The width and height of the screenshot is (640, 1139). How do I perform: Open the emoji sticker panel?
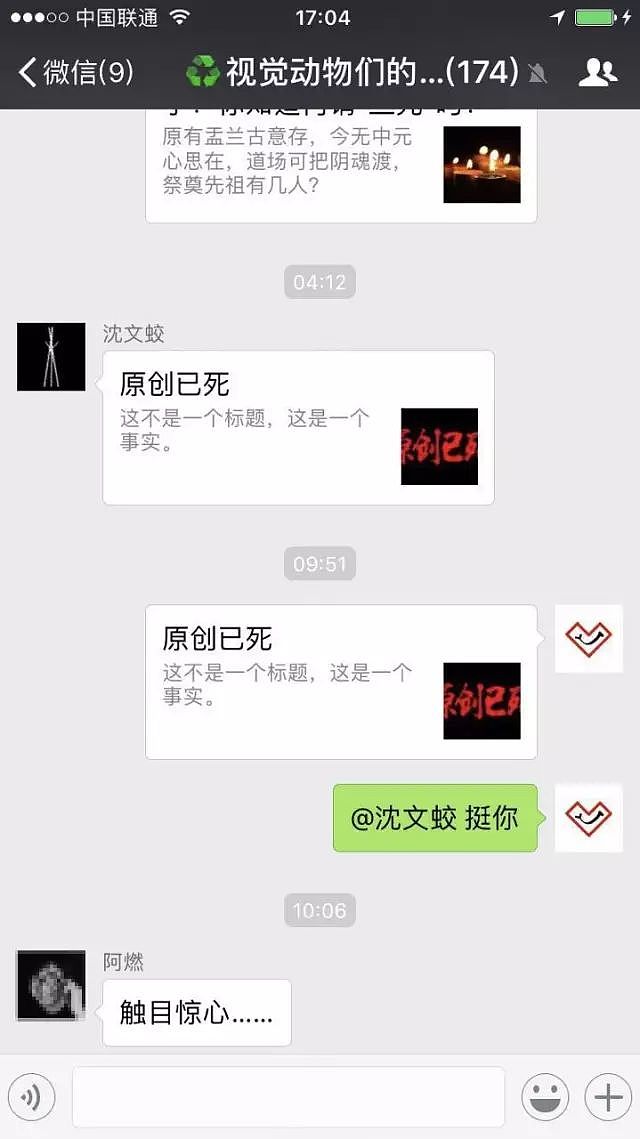click(x=545, y=1097)
